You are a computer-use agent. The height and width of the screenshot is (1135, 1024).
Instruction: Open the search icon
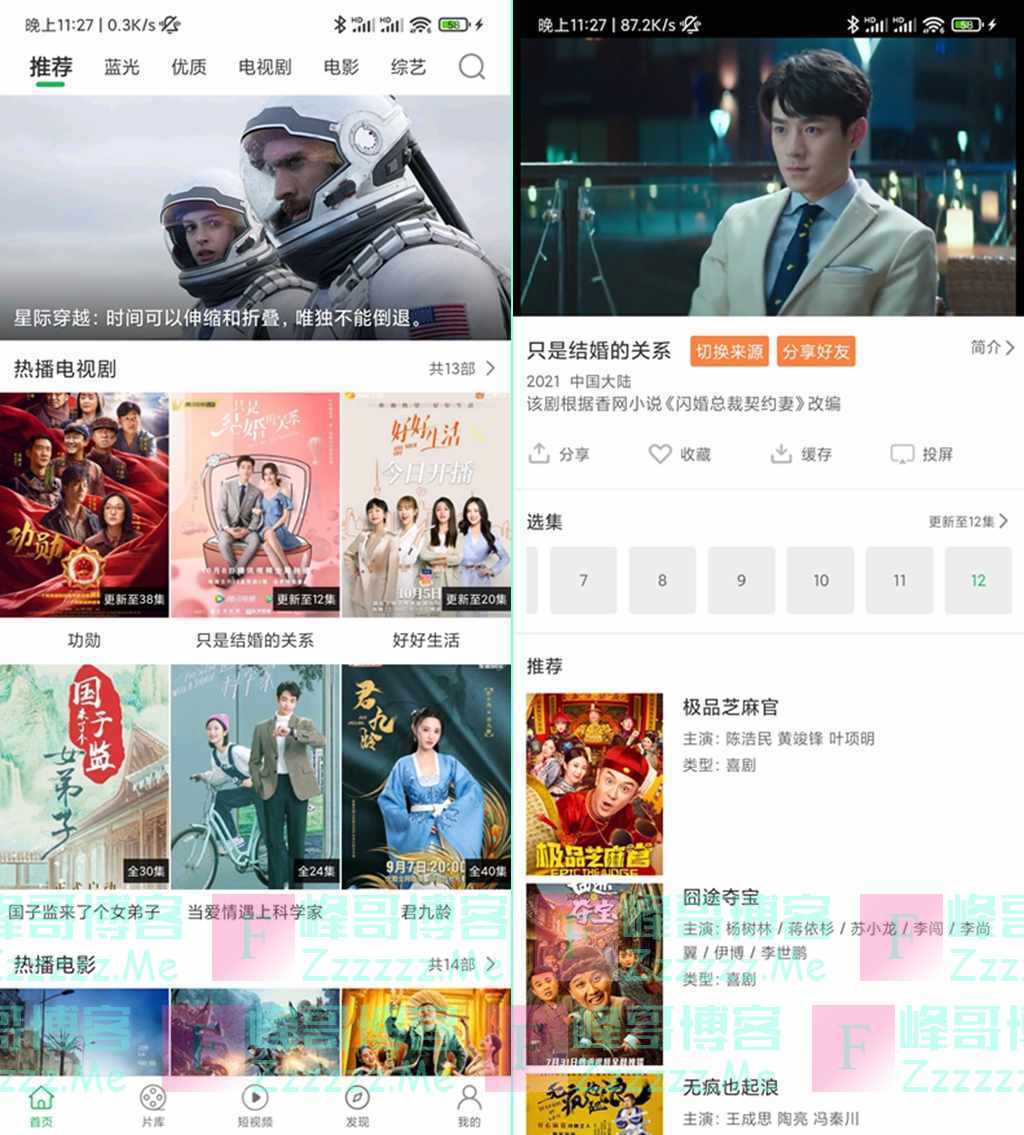tap(471, 67)
